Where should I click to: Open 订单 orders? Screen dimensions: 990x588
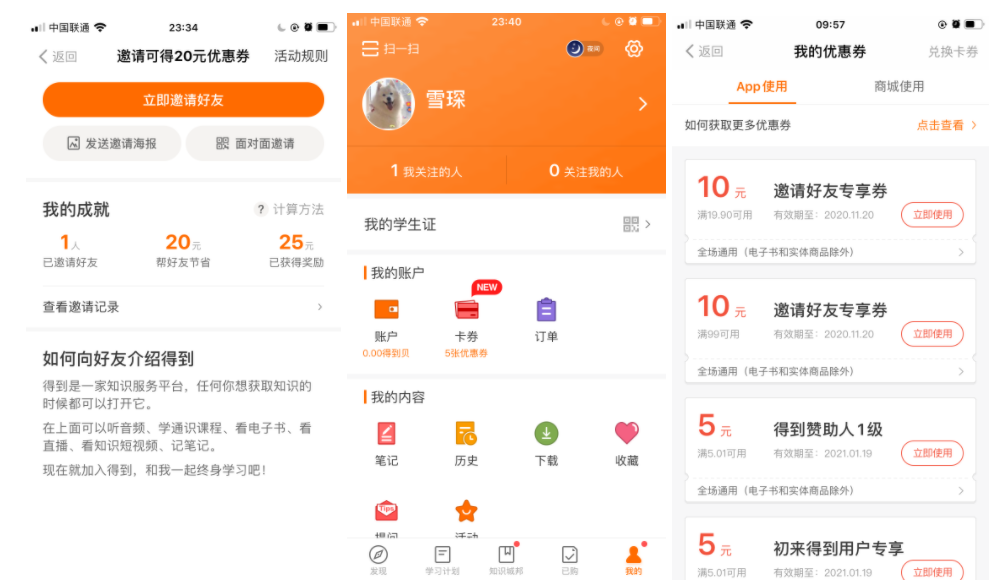pos(546,320)
